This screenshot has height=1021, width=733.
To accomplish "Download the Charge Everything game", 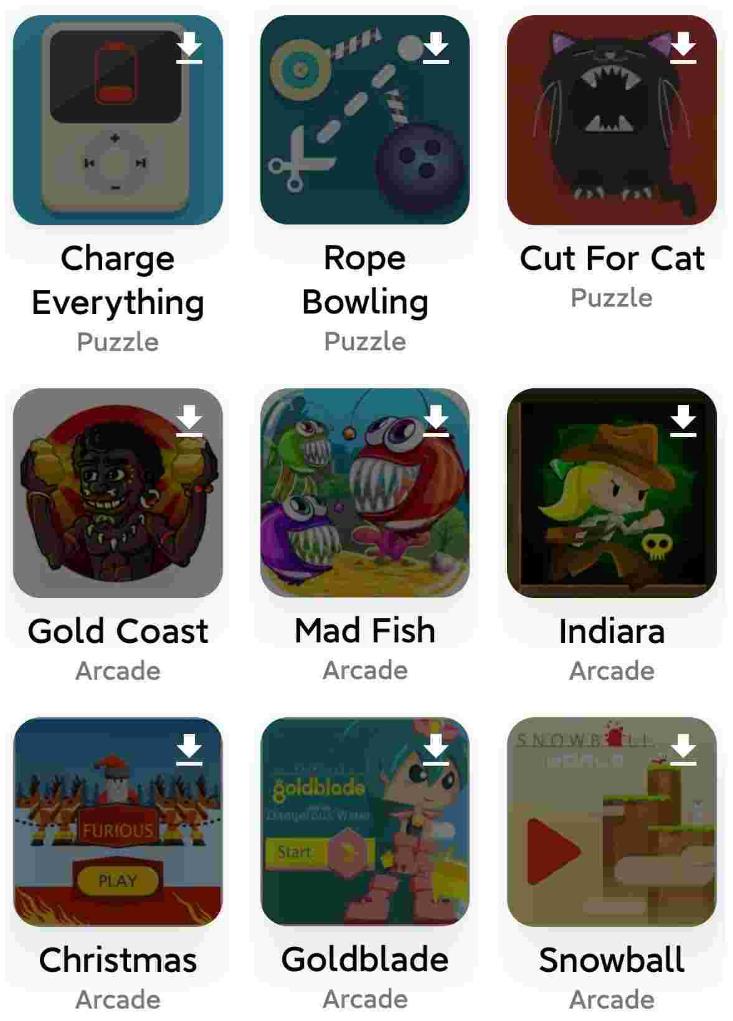I will (x=189, y=48).
